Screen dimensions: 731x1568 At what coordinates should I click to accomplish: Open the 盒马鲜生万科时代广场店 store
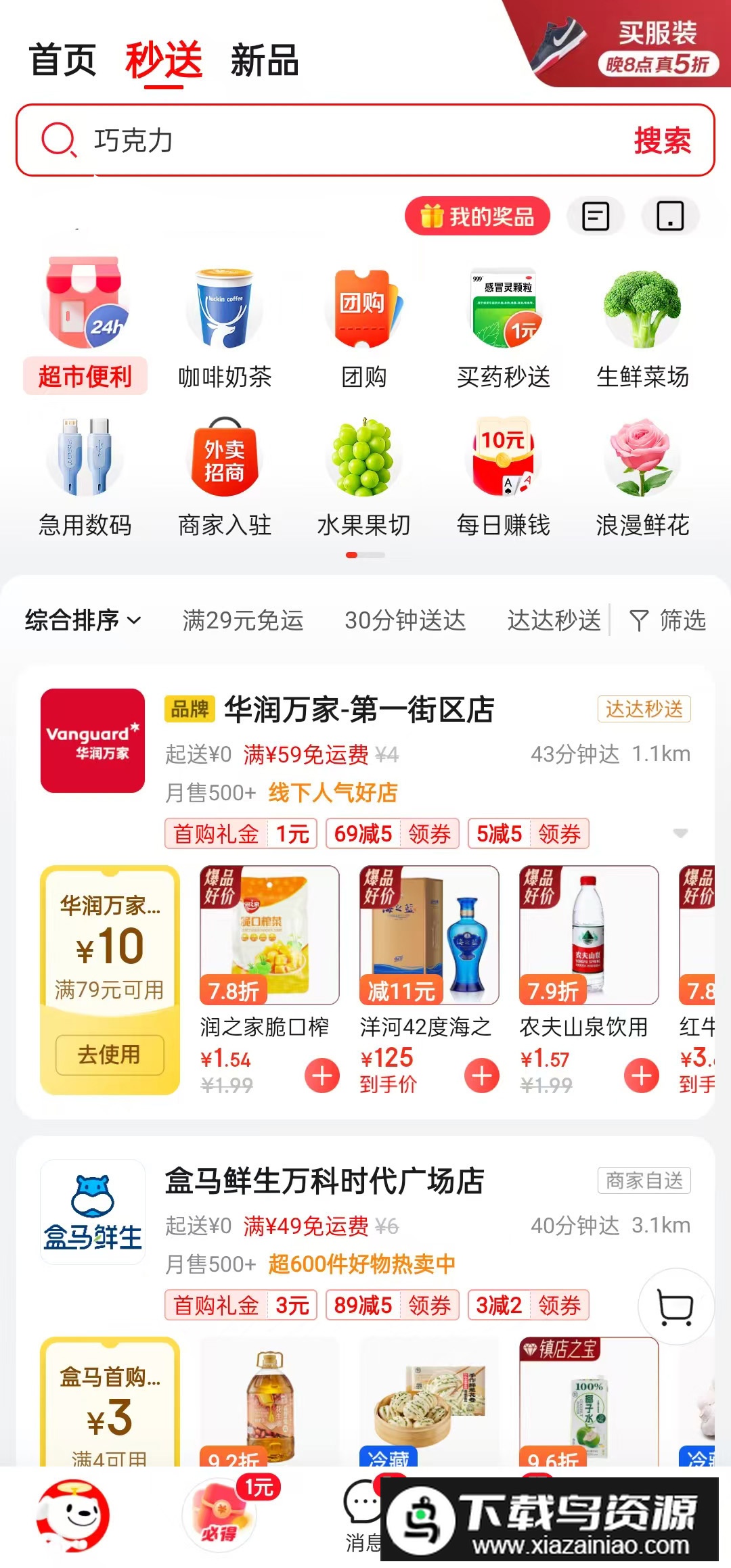point(325,1181)
